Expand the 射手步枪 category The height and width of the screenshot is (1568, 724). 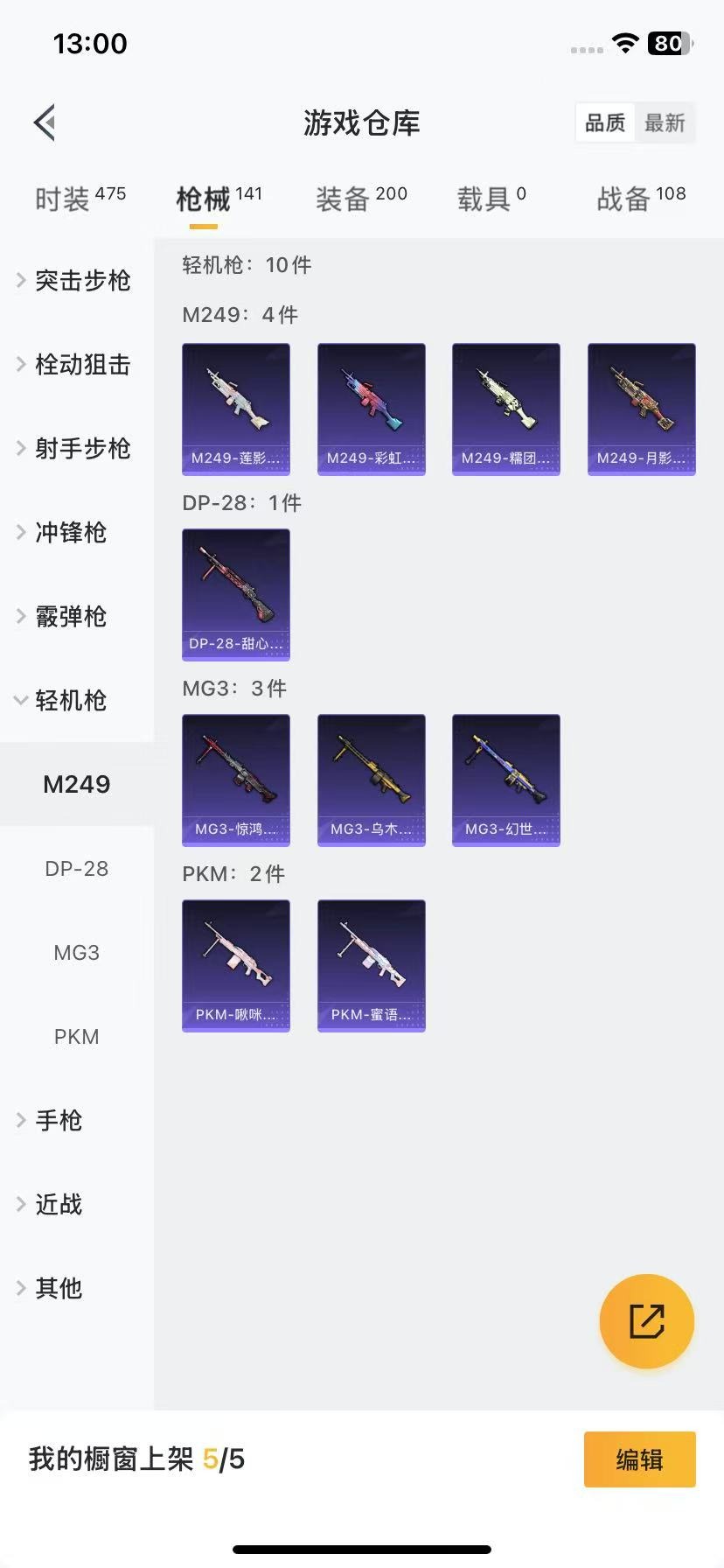tap(74, 448)
